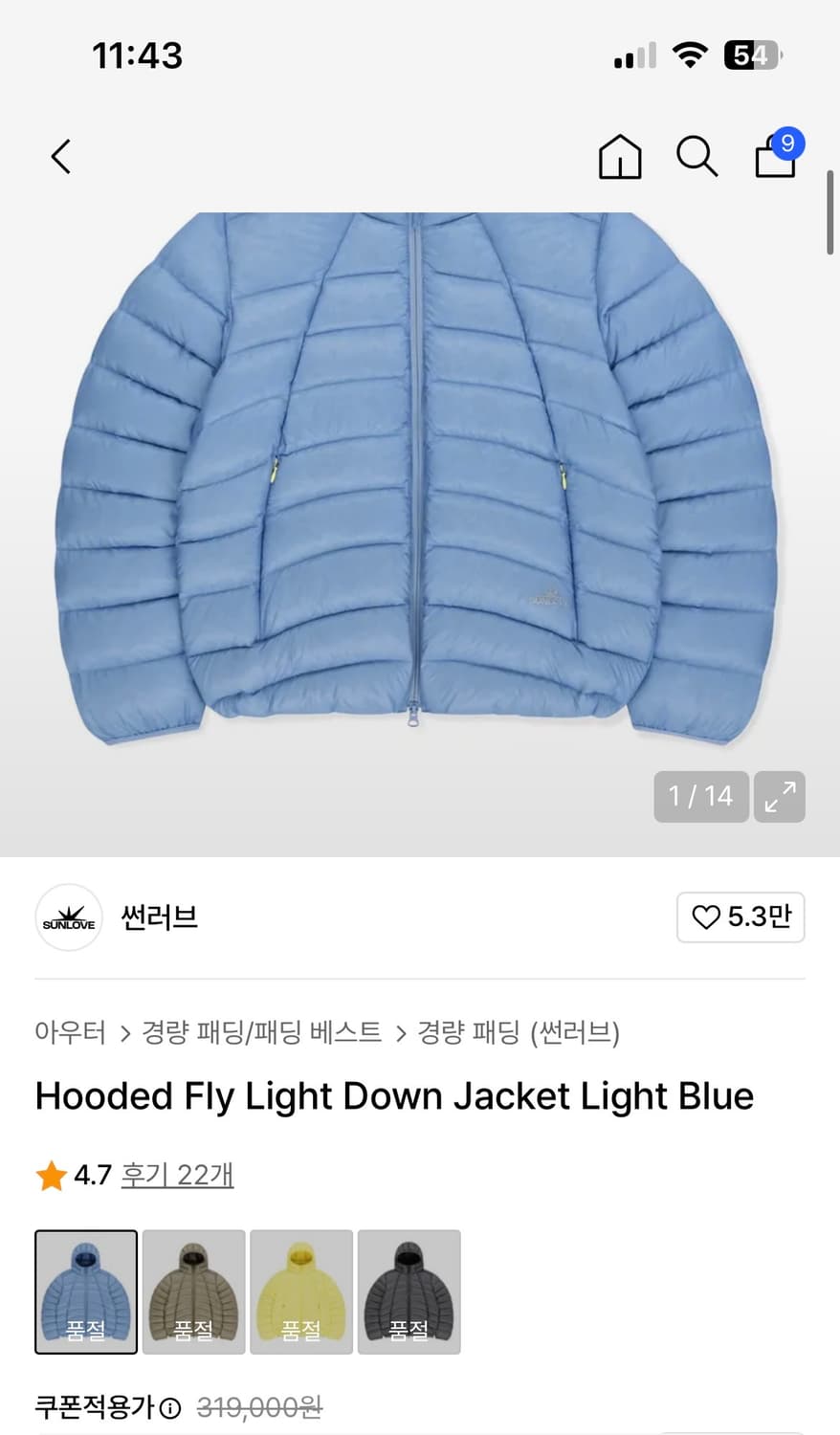This screenshot has width=840, height=1435.
Task: Open the search function
Action: pyautogui.click(x=696, y=157)
